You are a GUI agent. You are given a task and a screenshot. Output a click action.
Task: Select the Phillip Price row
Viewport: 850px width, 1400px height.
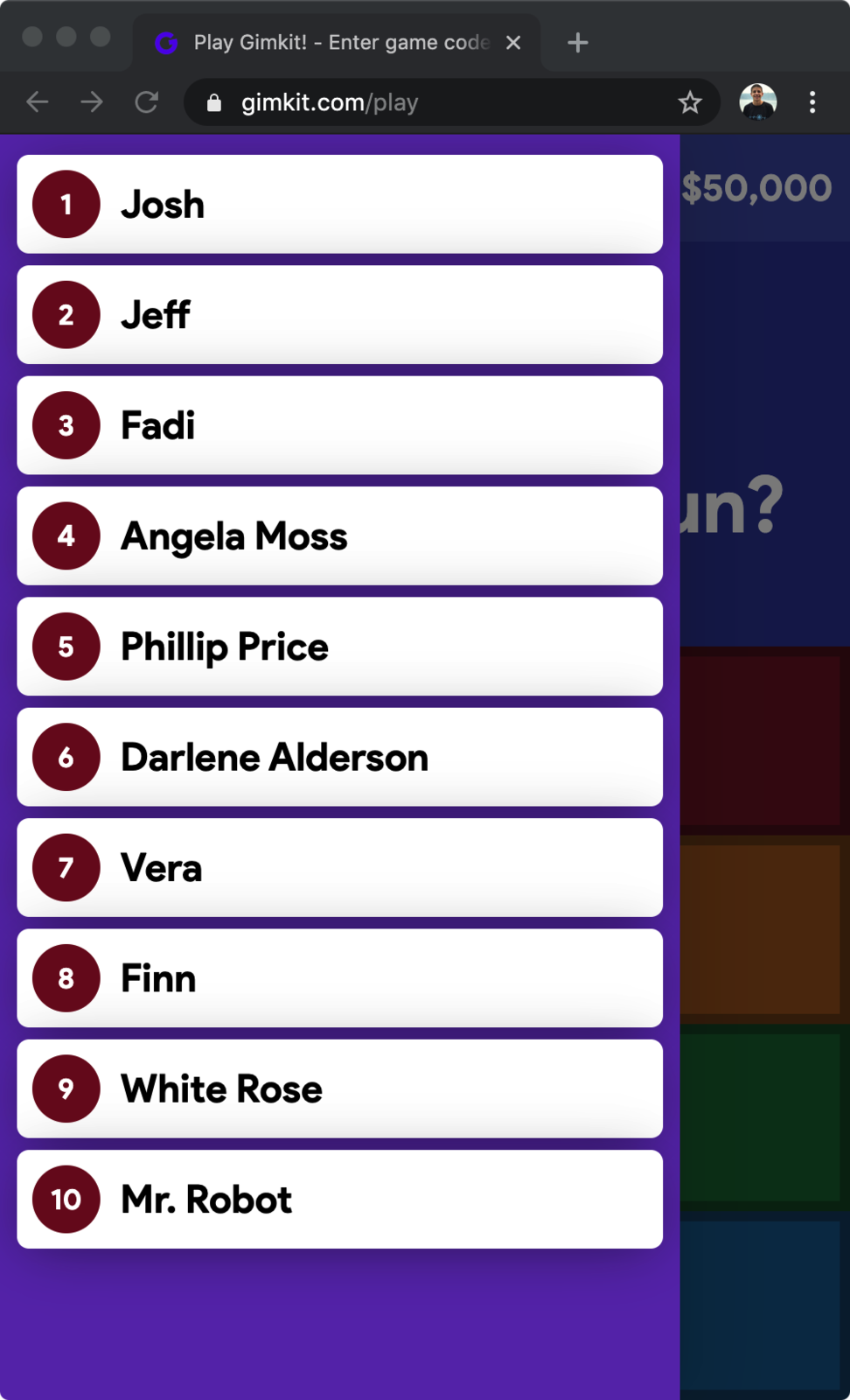click(339, 647)
